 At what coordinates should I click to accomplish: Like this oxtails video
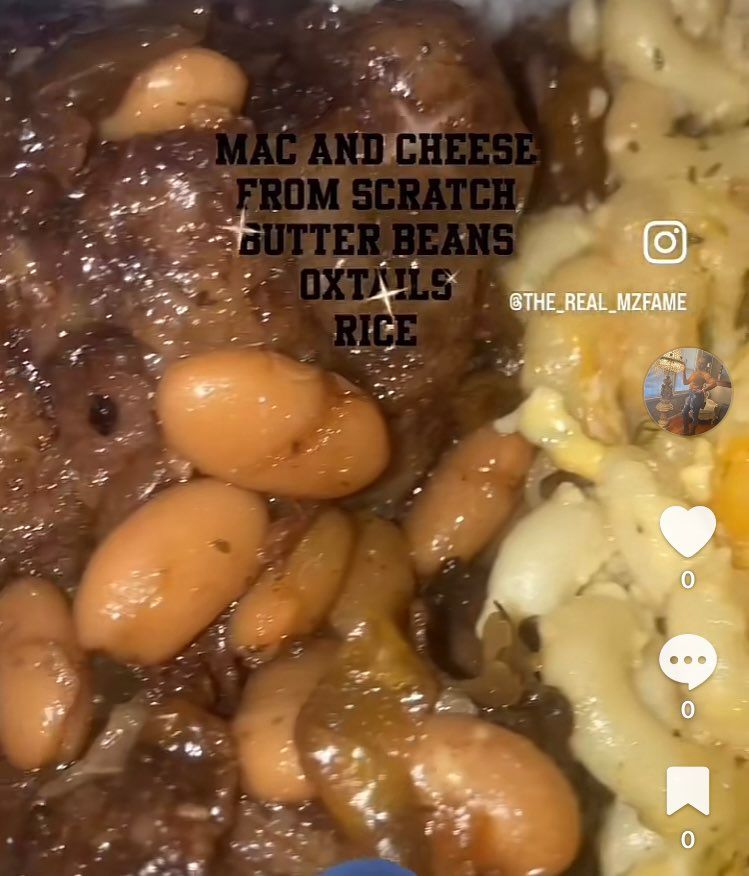(x=687, y=531)
